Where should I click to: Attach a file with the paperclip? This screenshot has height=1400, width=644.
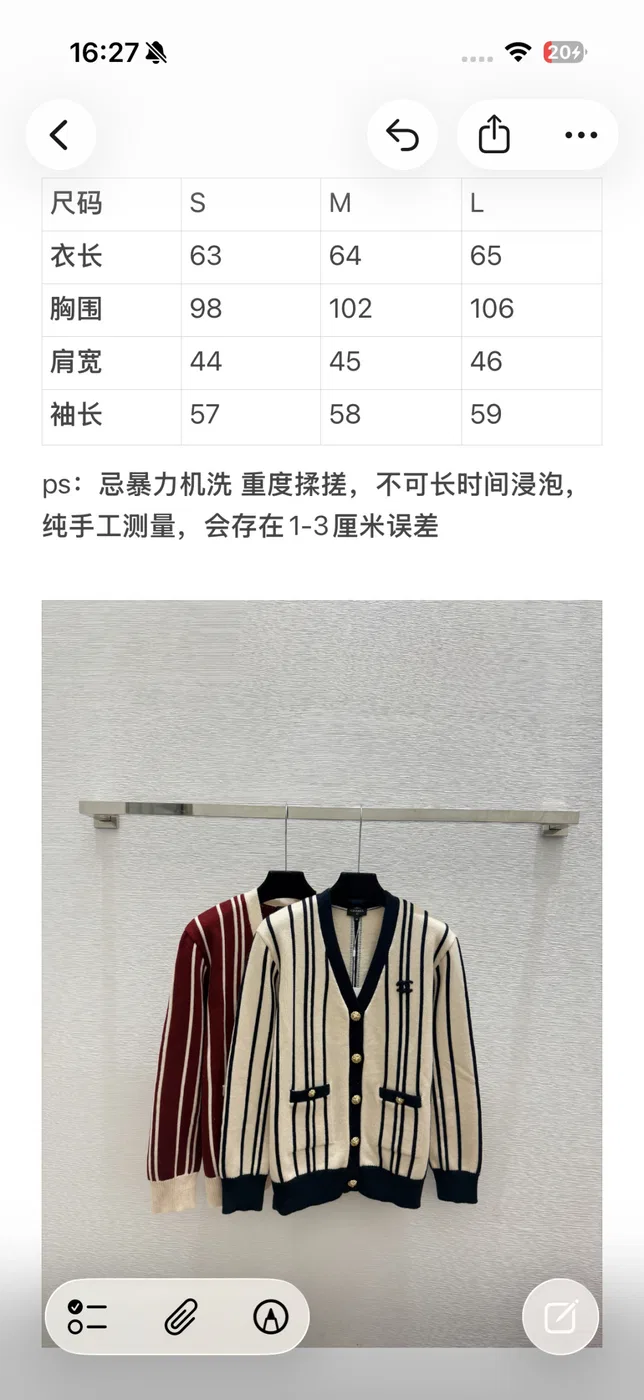point(181,1317)
